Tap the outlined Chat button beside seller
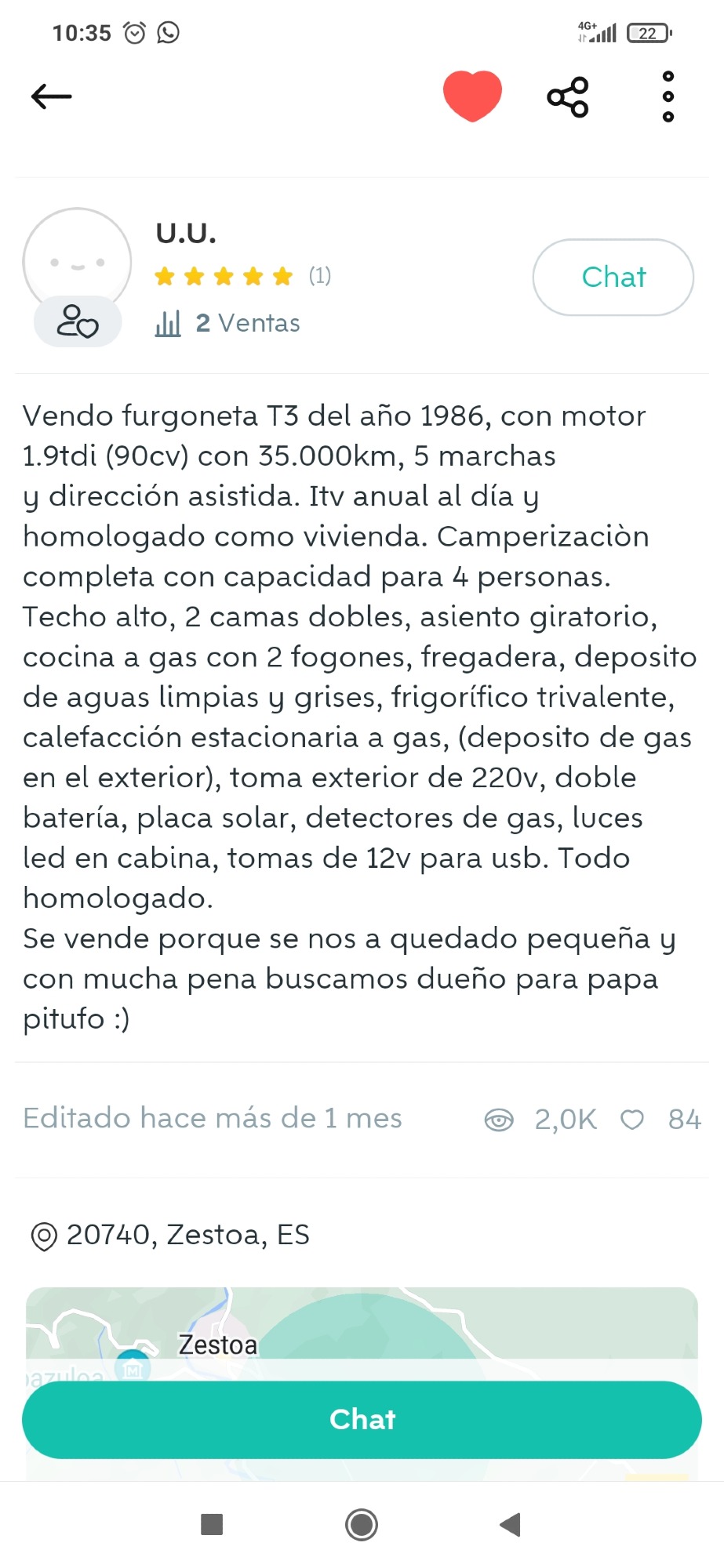 [x=613, y=278]
